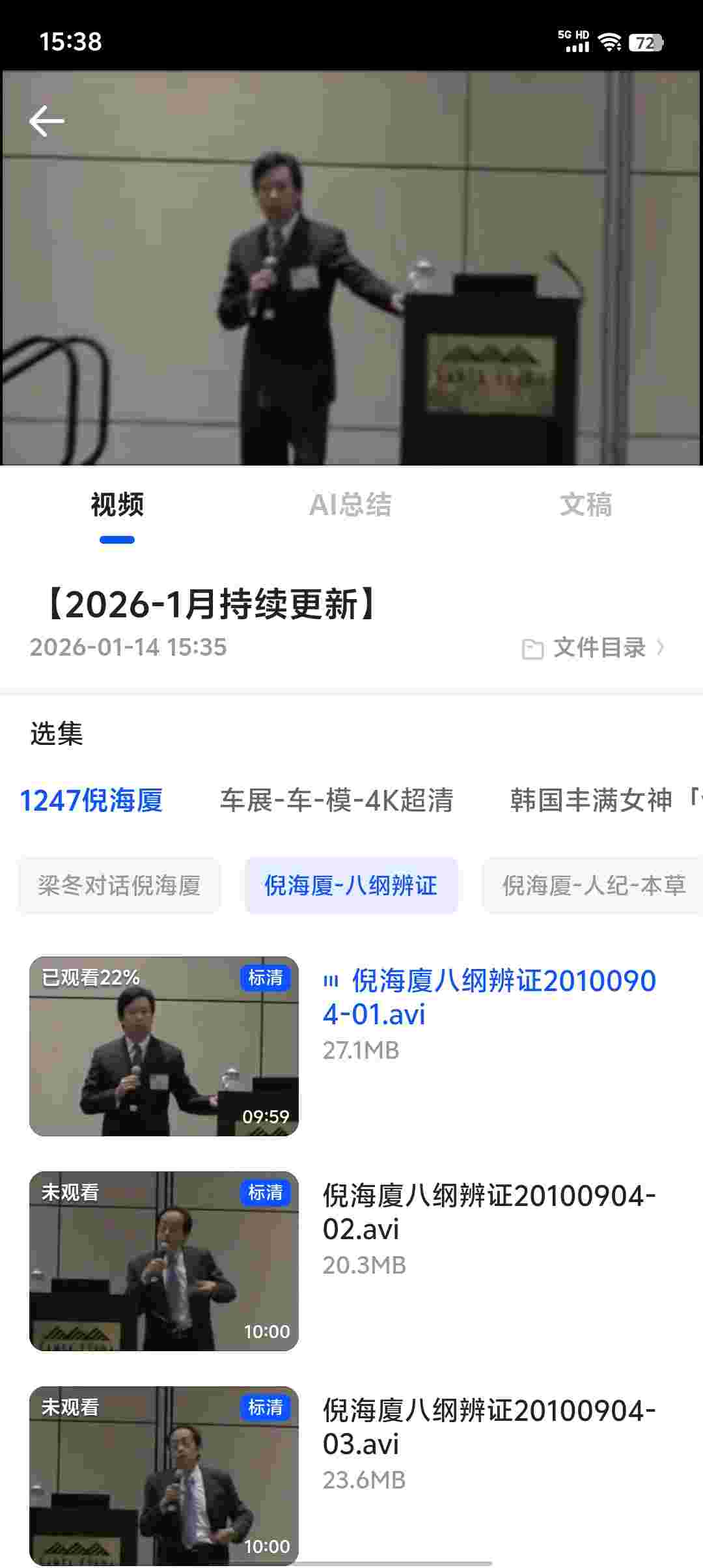Screen dimensions: 703x1568
Task: Tap the back arrow on the video player
Action: [46, 120]
